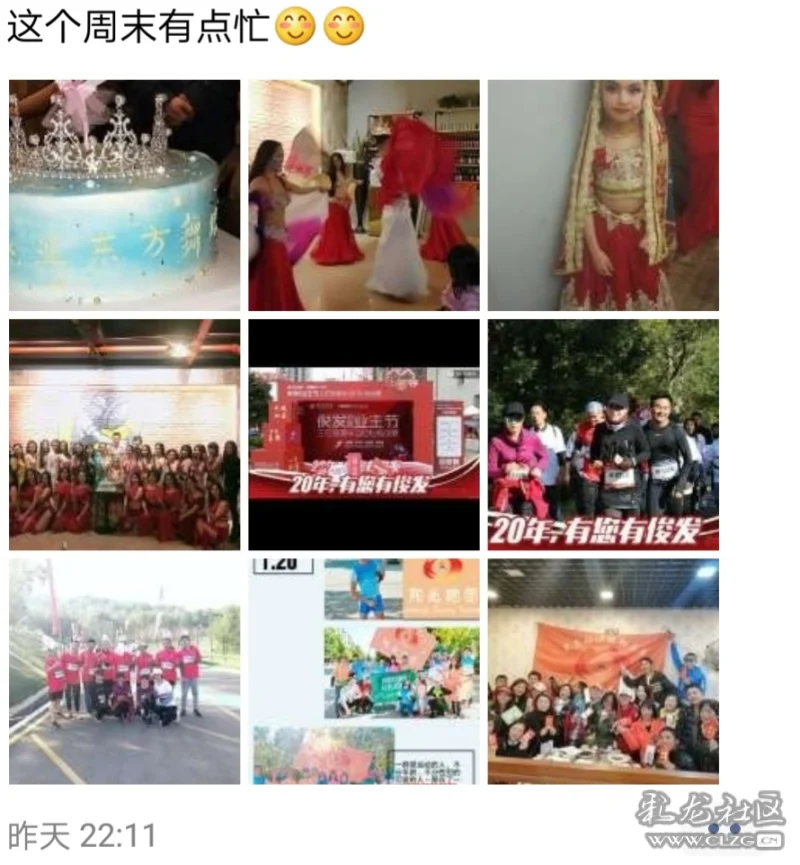
Task: View the large group of dancers photo
Action: tap(124, 435)
